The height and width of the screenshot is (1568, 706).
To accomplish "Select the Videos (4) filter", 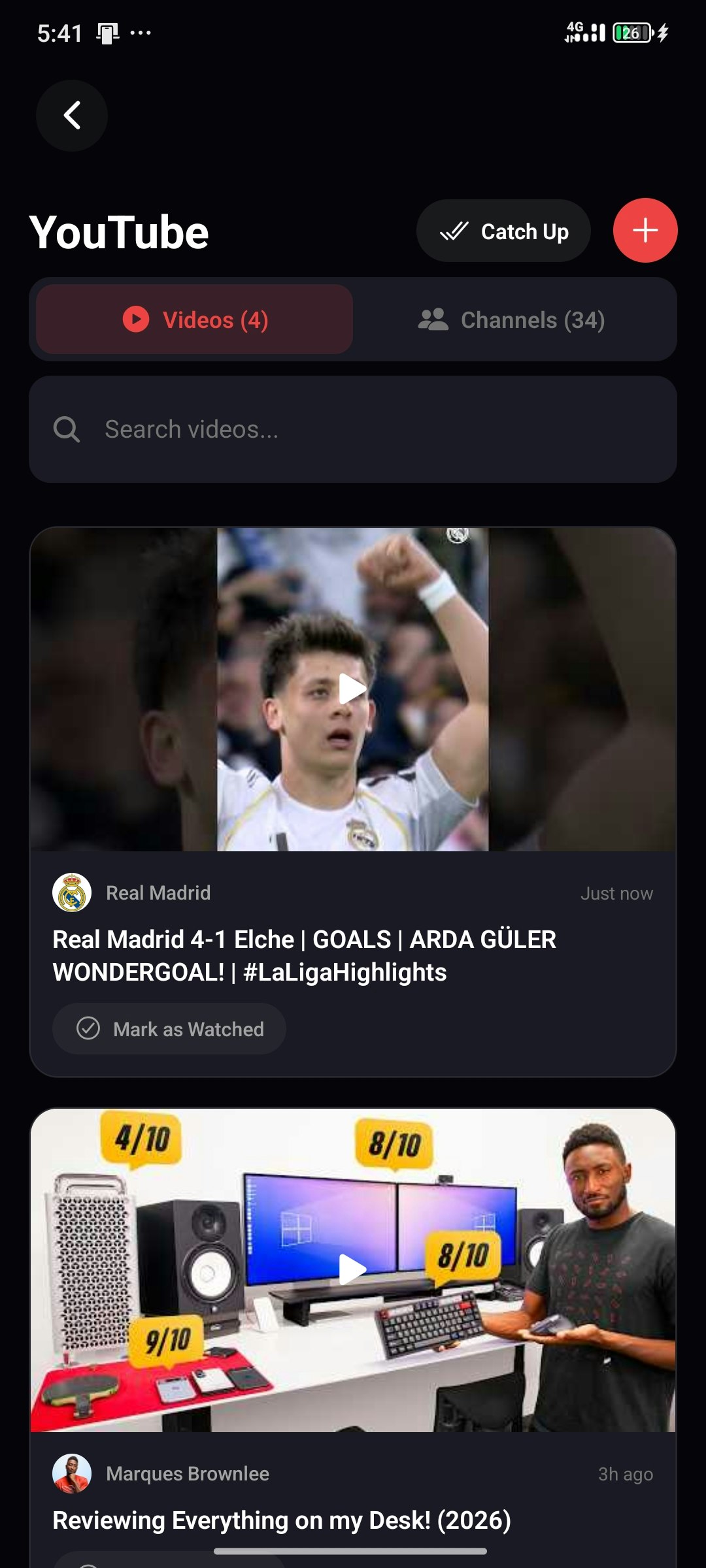I will [x=193, y=319].
